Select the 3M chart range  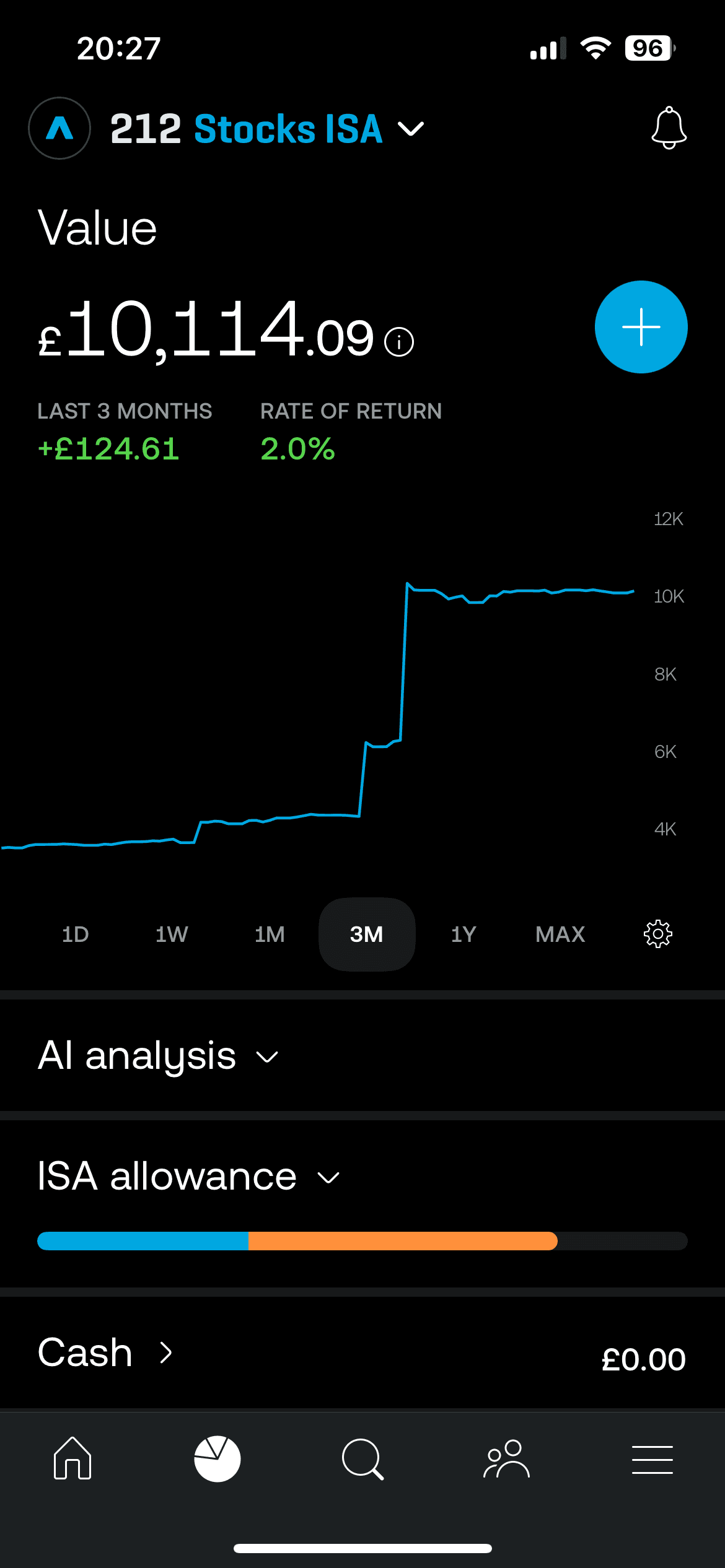(x=367, y=934)
